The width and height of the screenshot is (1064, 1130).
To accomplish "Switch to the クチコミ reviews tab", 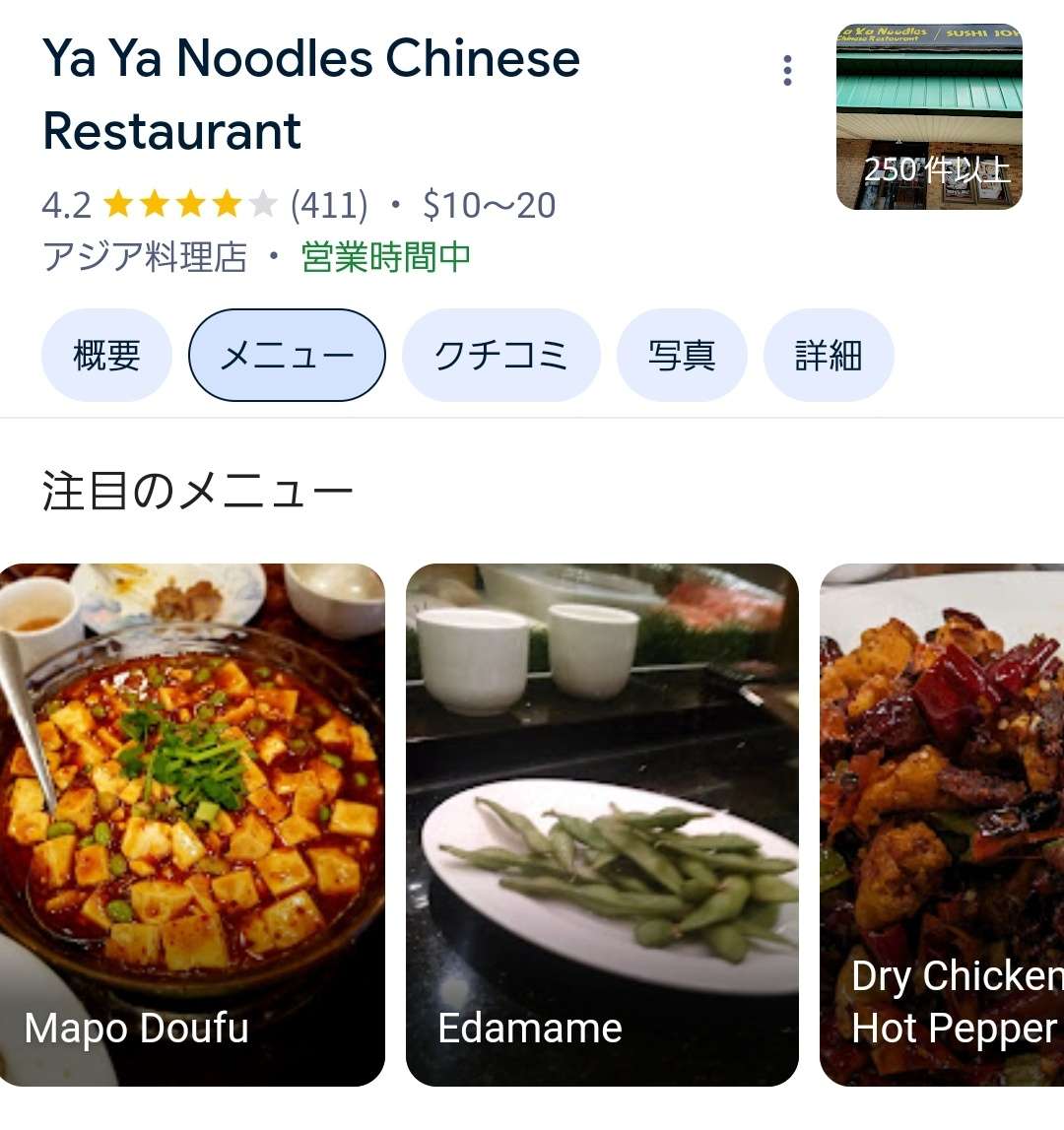I will click(x=500, y=355).
